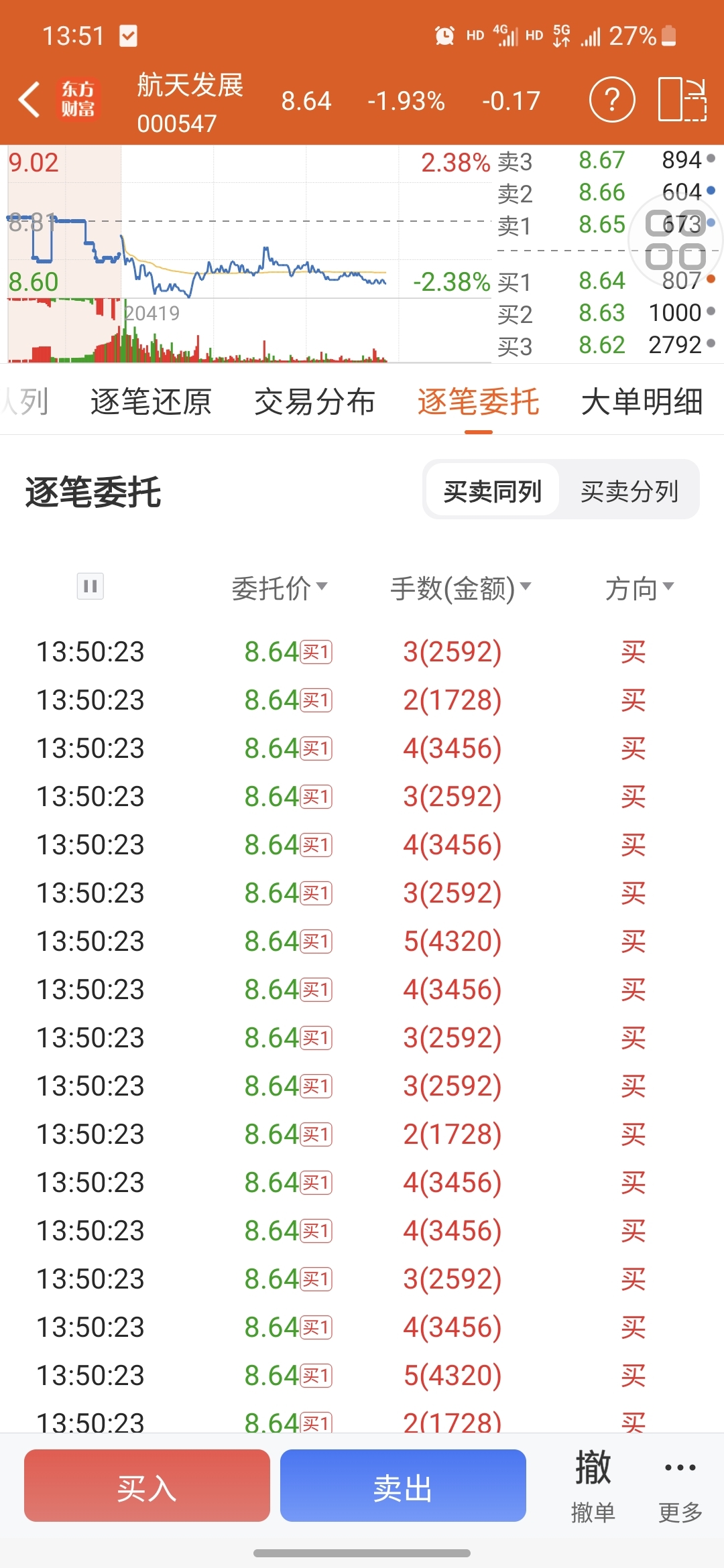Switch to the 买卖分列 view

coord(629,490)
